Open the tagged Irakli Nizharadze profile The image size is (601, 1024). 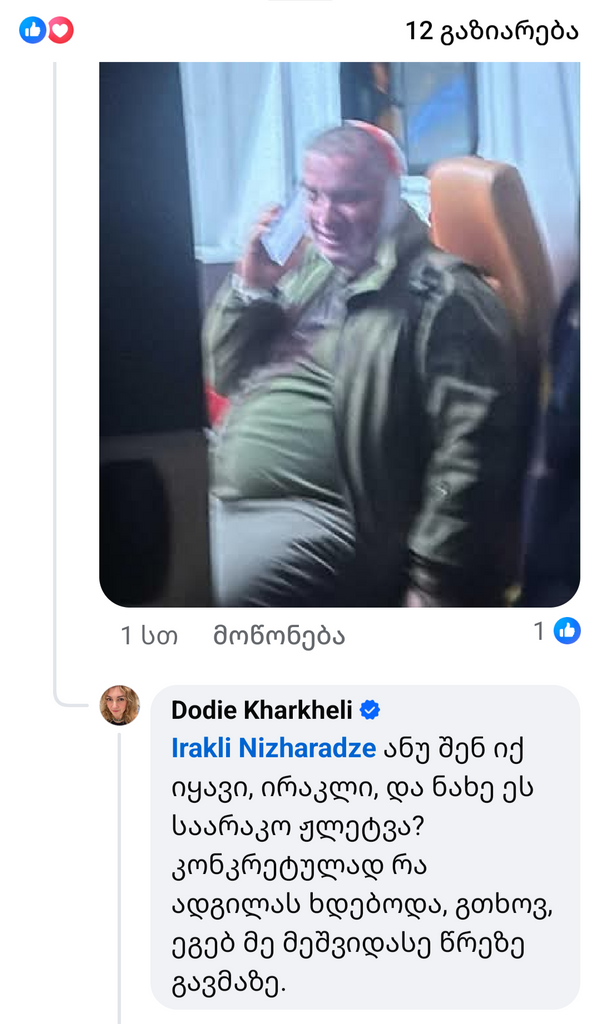tap(274, 748)
